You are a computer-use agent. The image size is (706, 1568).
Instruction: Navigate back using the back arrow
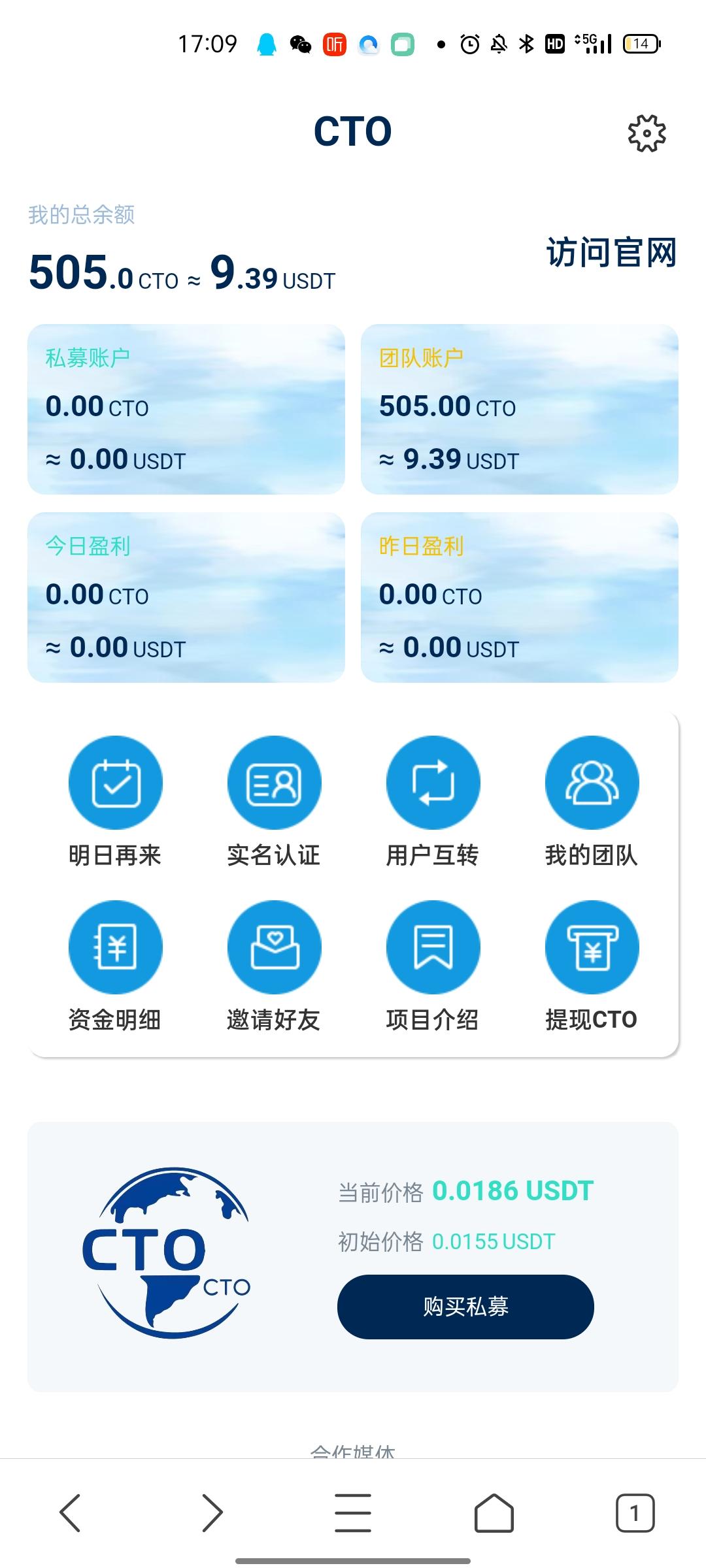coord(70,1513)
